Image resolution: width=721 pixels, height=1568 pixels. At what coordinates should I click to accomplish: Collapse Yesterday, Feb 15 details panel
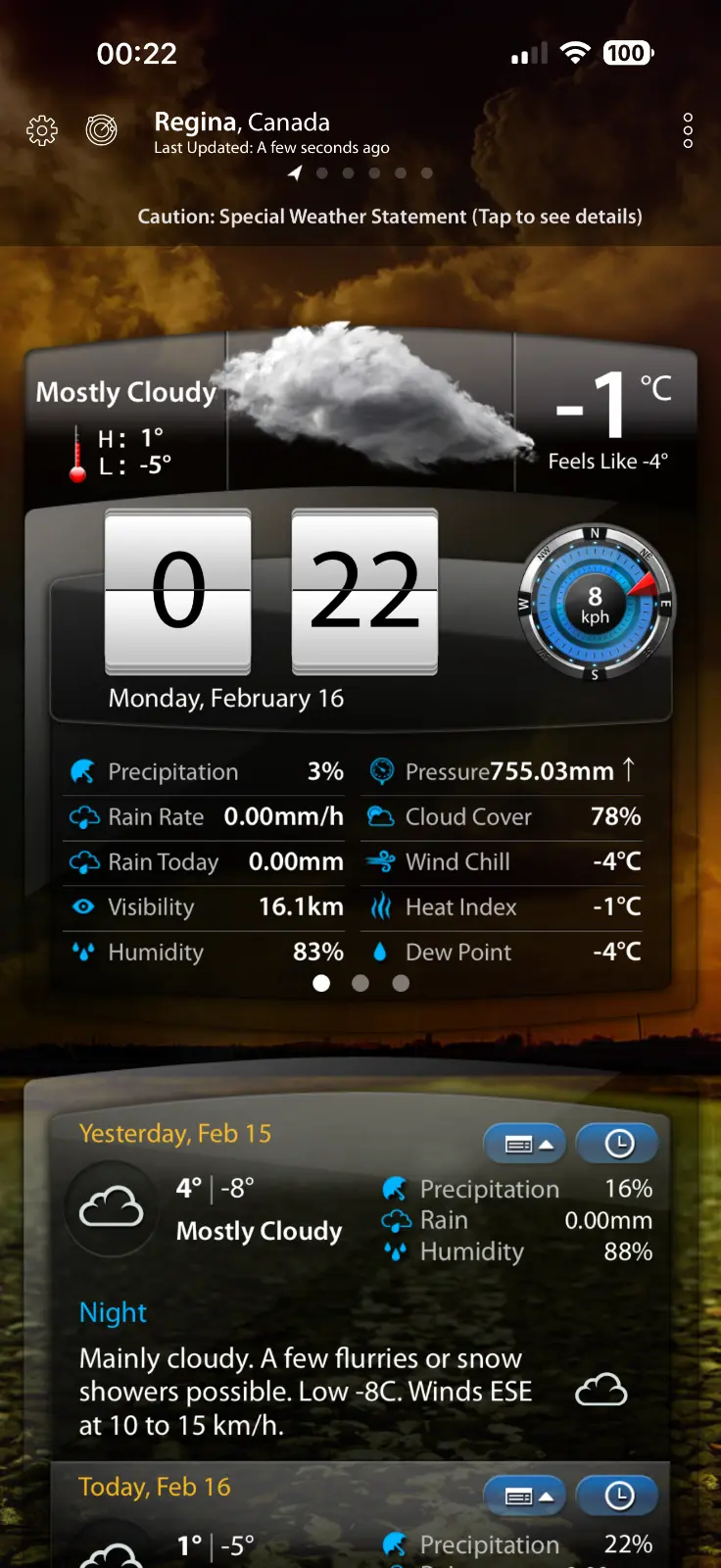(x=525, y=1144)
